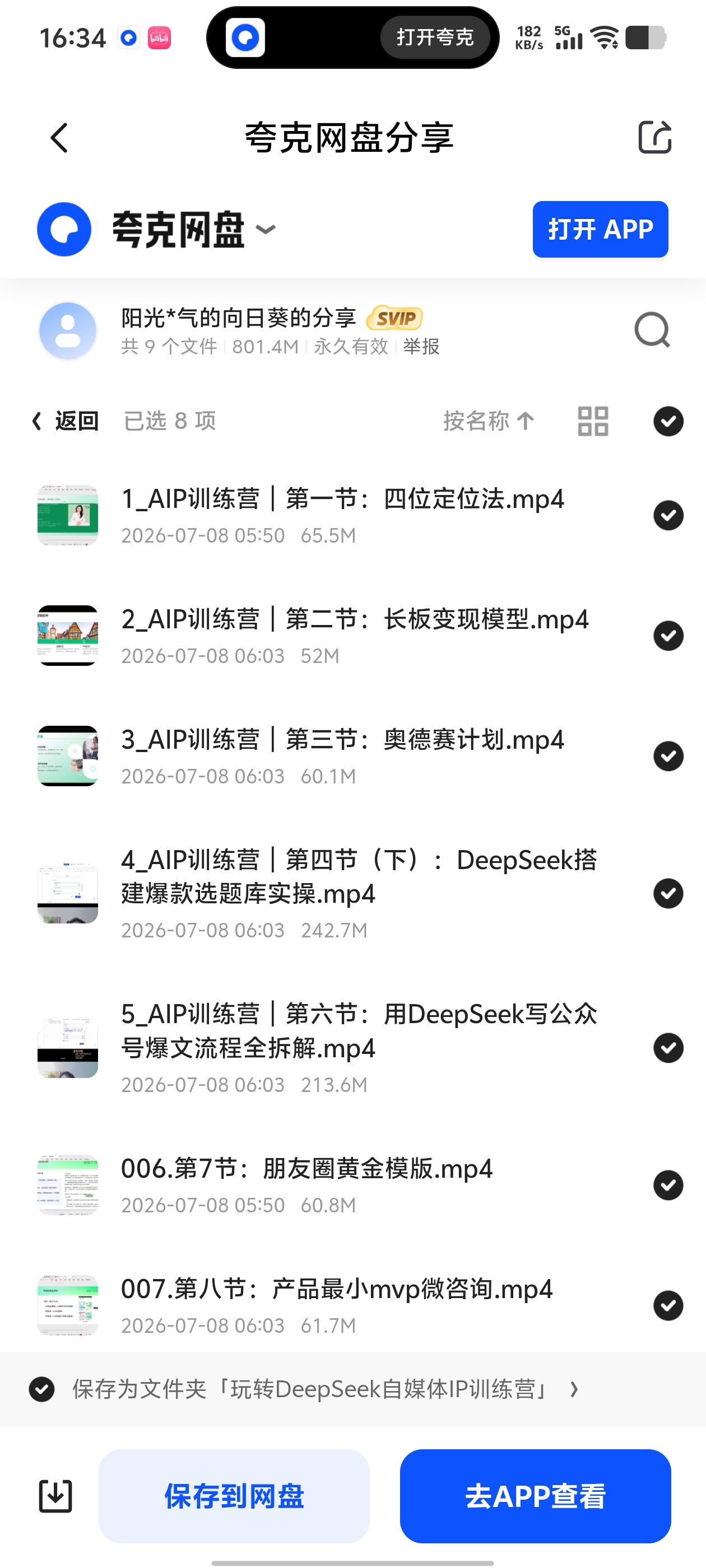
Task: Tap the share icon in the header
Action: click(654, 137)
